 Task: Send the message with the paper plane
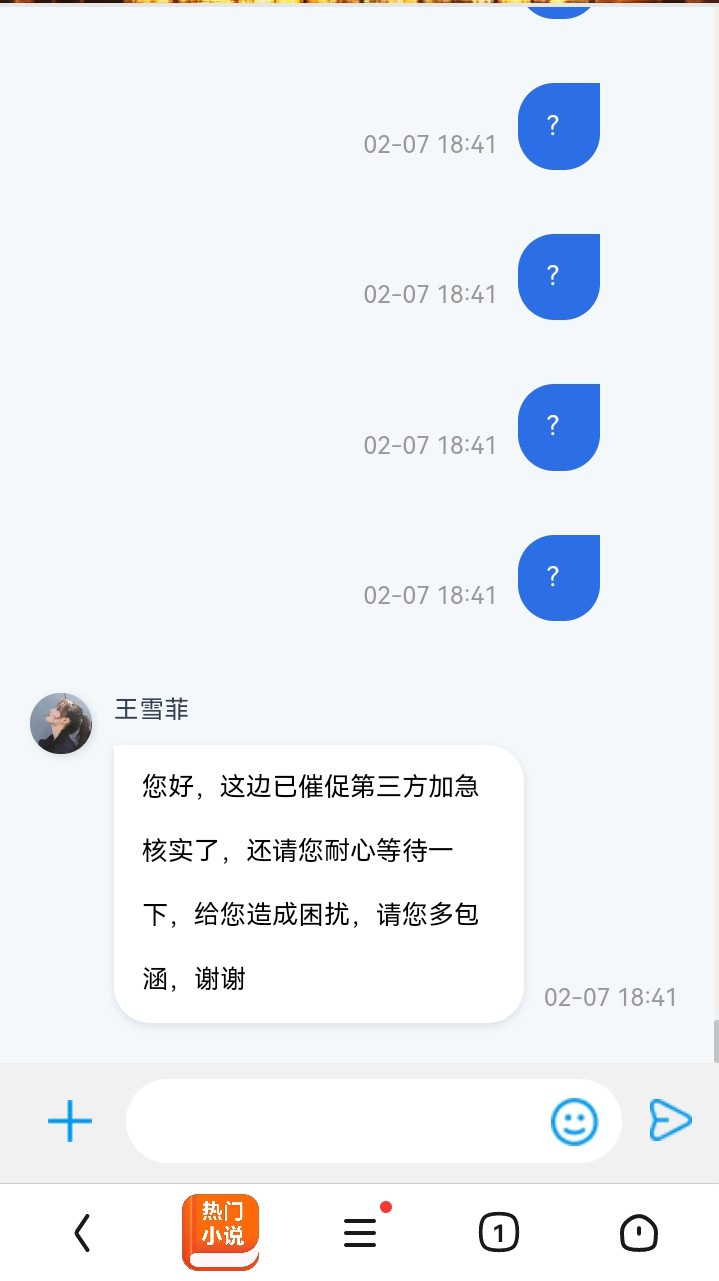click(x=669, y=1120)
